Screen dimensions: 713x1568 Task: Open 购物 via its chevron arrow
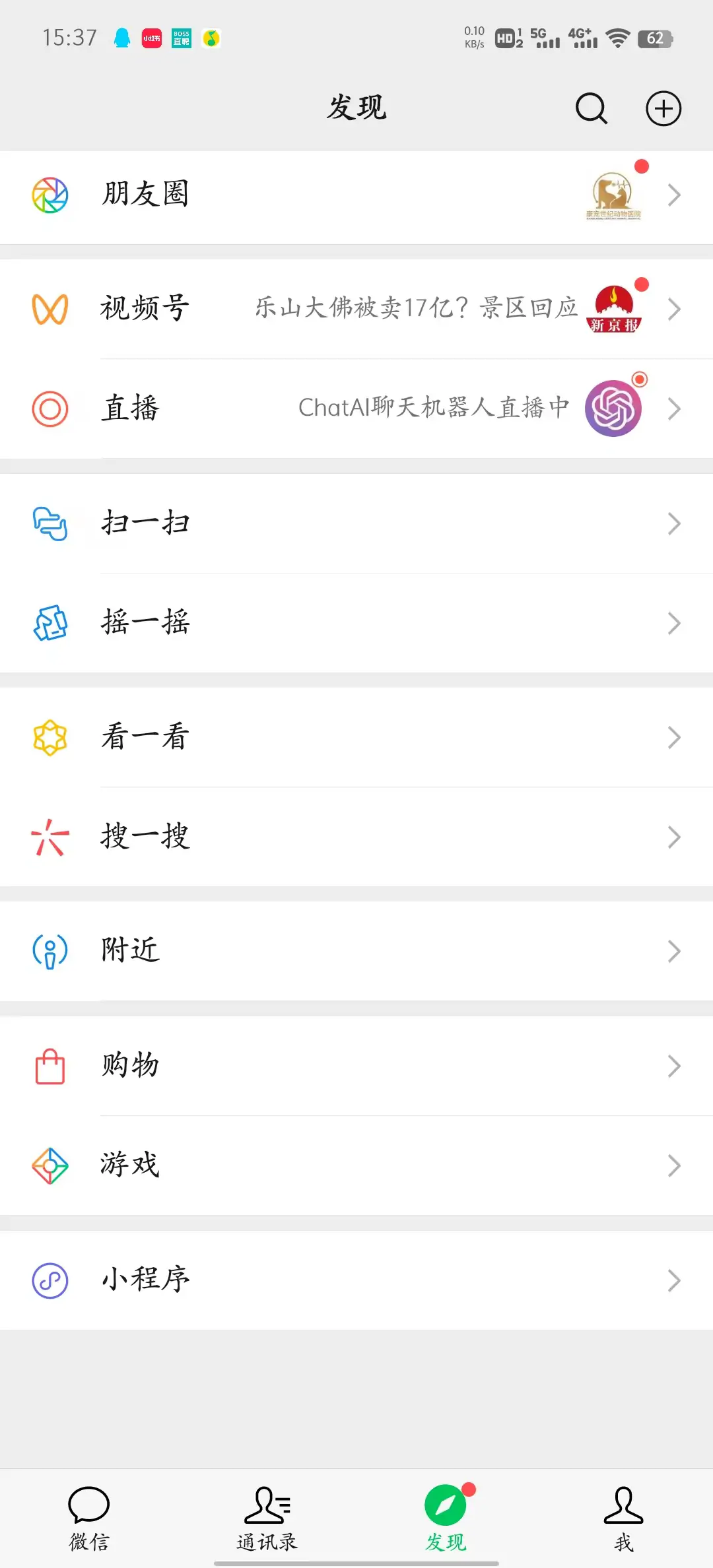[674, 1065]
